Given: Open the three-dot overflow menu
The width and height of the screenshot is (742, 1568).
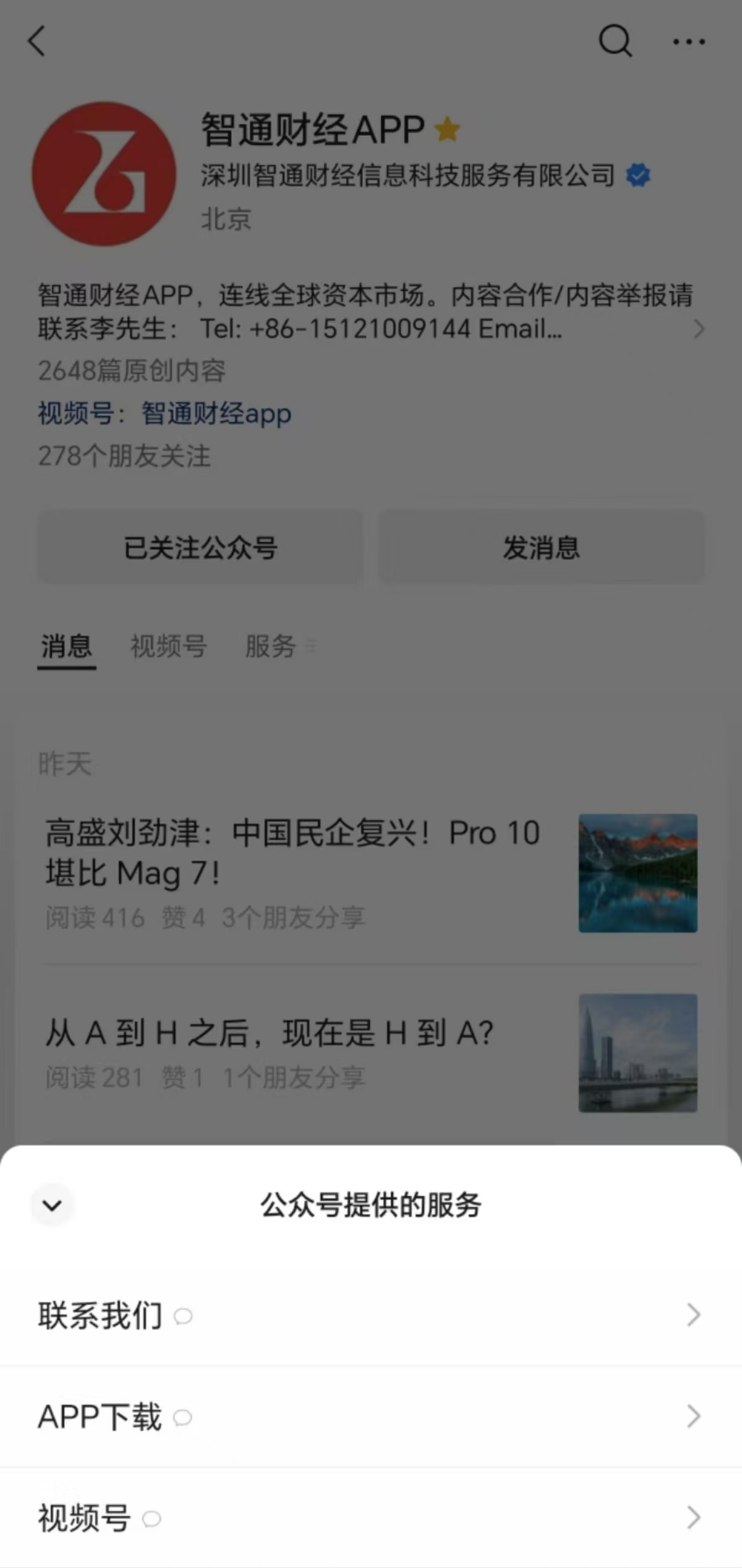Looking at the screenshot, I should point(689,41).
